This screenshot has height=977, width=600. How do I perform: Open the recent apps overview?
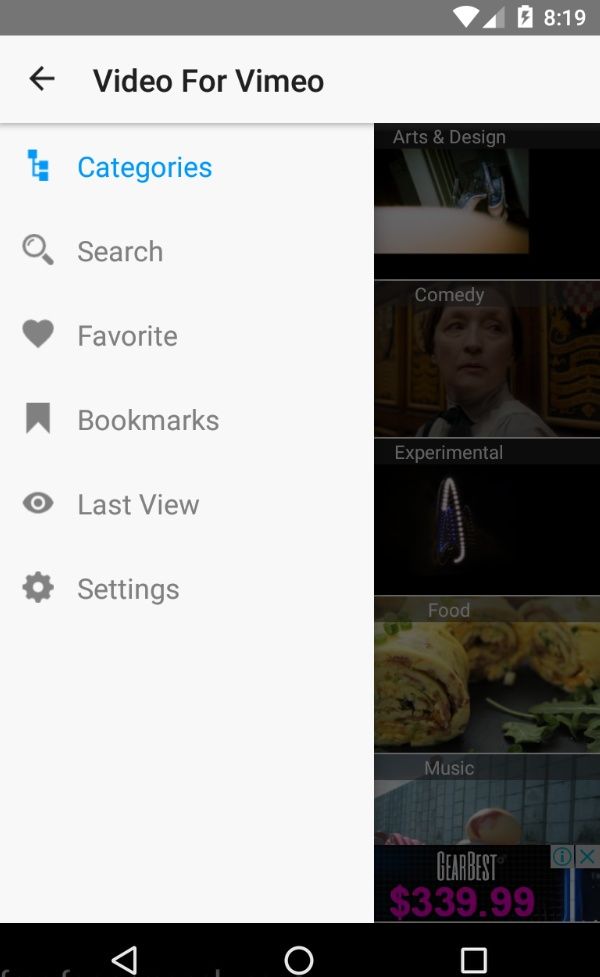click(474, 960)
